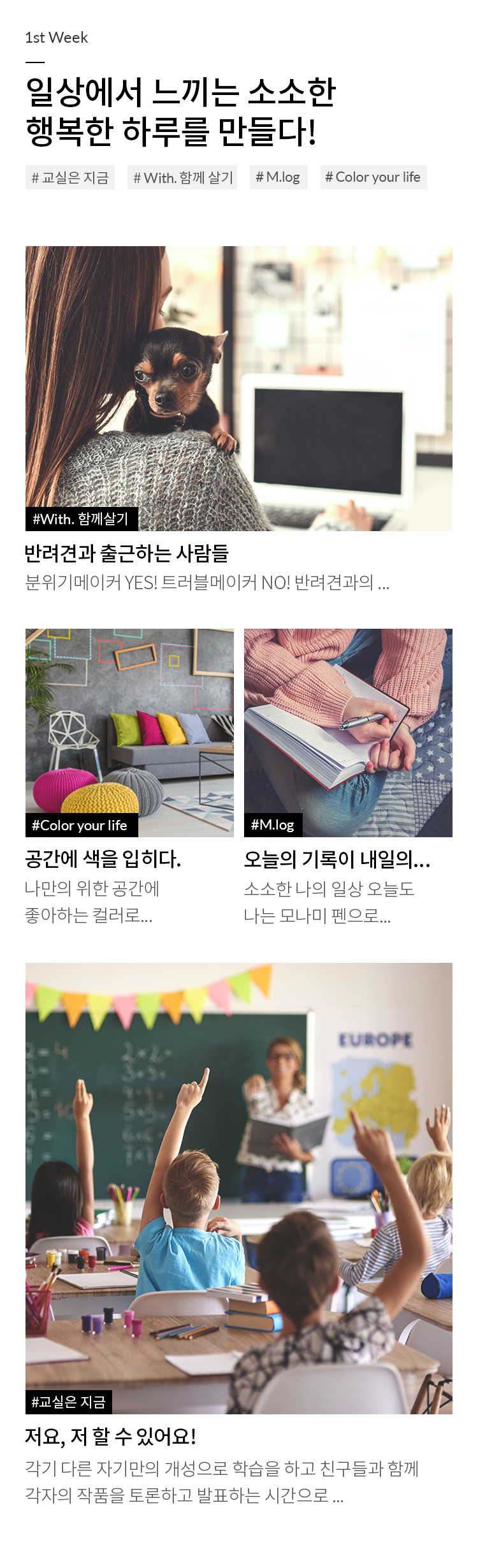
Task: Tap the # Color your life chip
Action: click(373, 177)
